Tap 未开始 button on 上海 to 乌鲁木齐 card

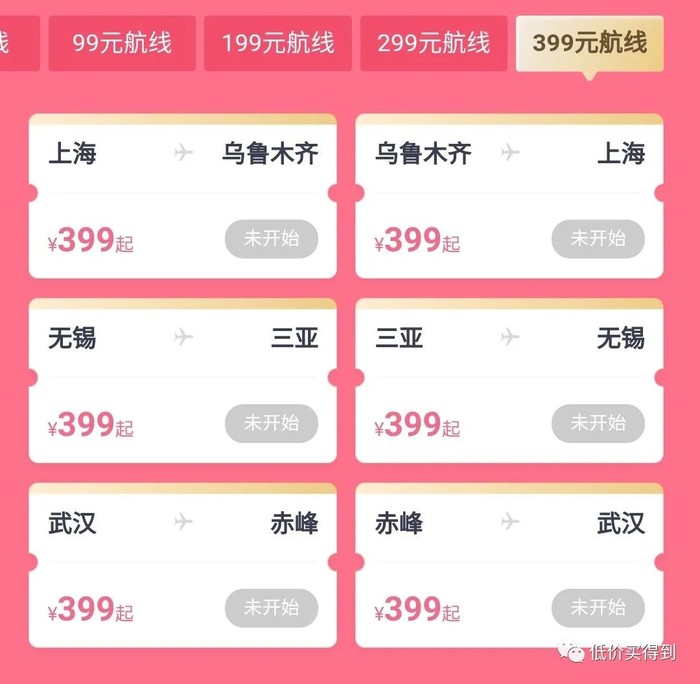[271, 239]
